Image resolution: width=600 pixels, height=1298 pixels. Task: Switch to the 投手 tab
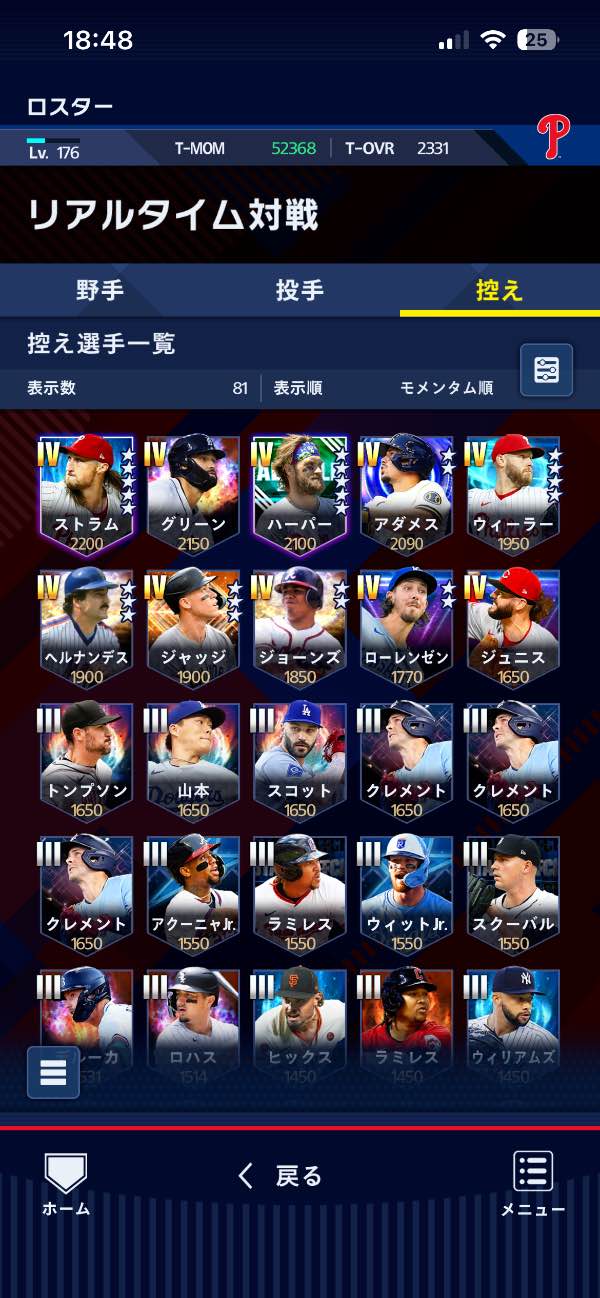coord(300,290)
